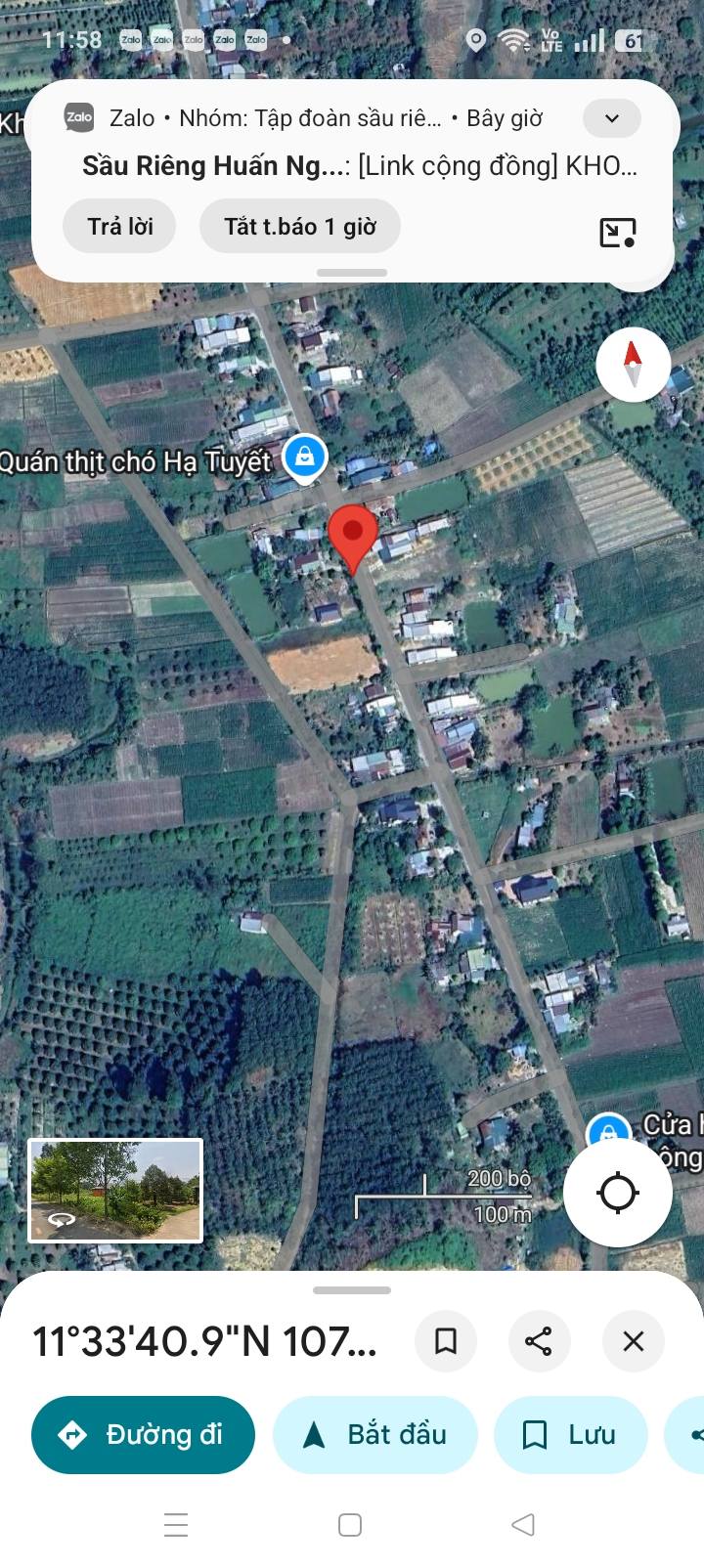Open recent apps from navigation bar
Image resolution: width=704 pixels, height=1568 pixels.
click(x=176, y=1525)
